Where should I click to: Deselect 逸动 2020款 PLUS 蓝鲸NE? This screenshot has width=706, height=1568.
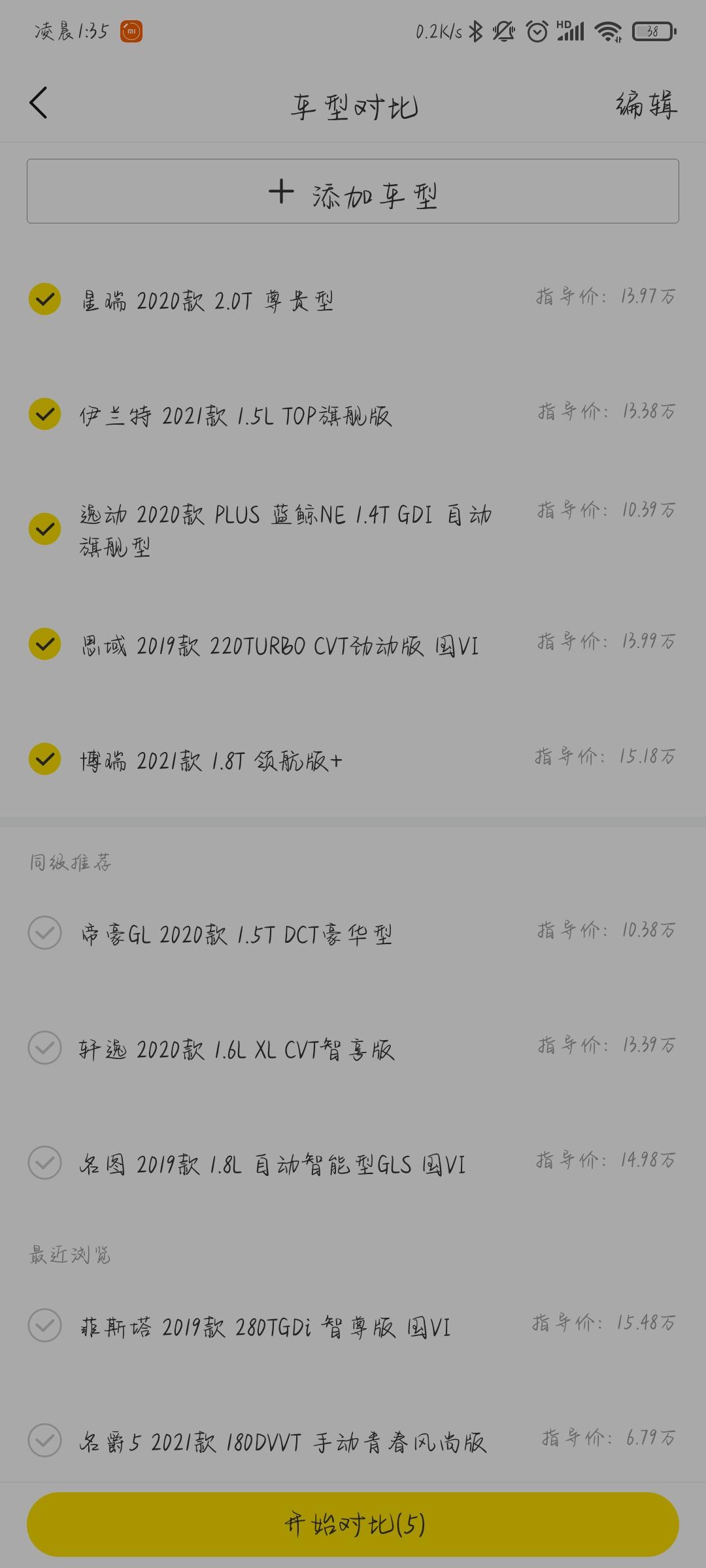tap(44, 529)
